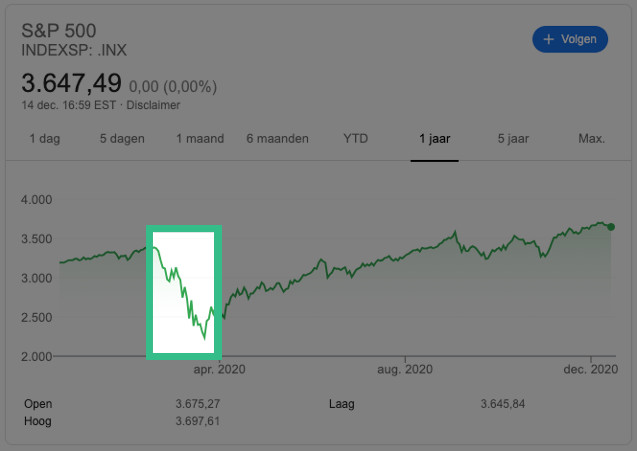
Task: Switch to the 1 dag range
Action: [x=44, y=139]
